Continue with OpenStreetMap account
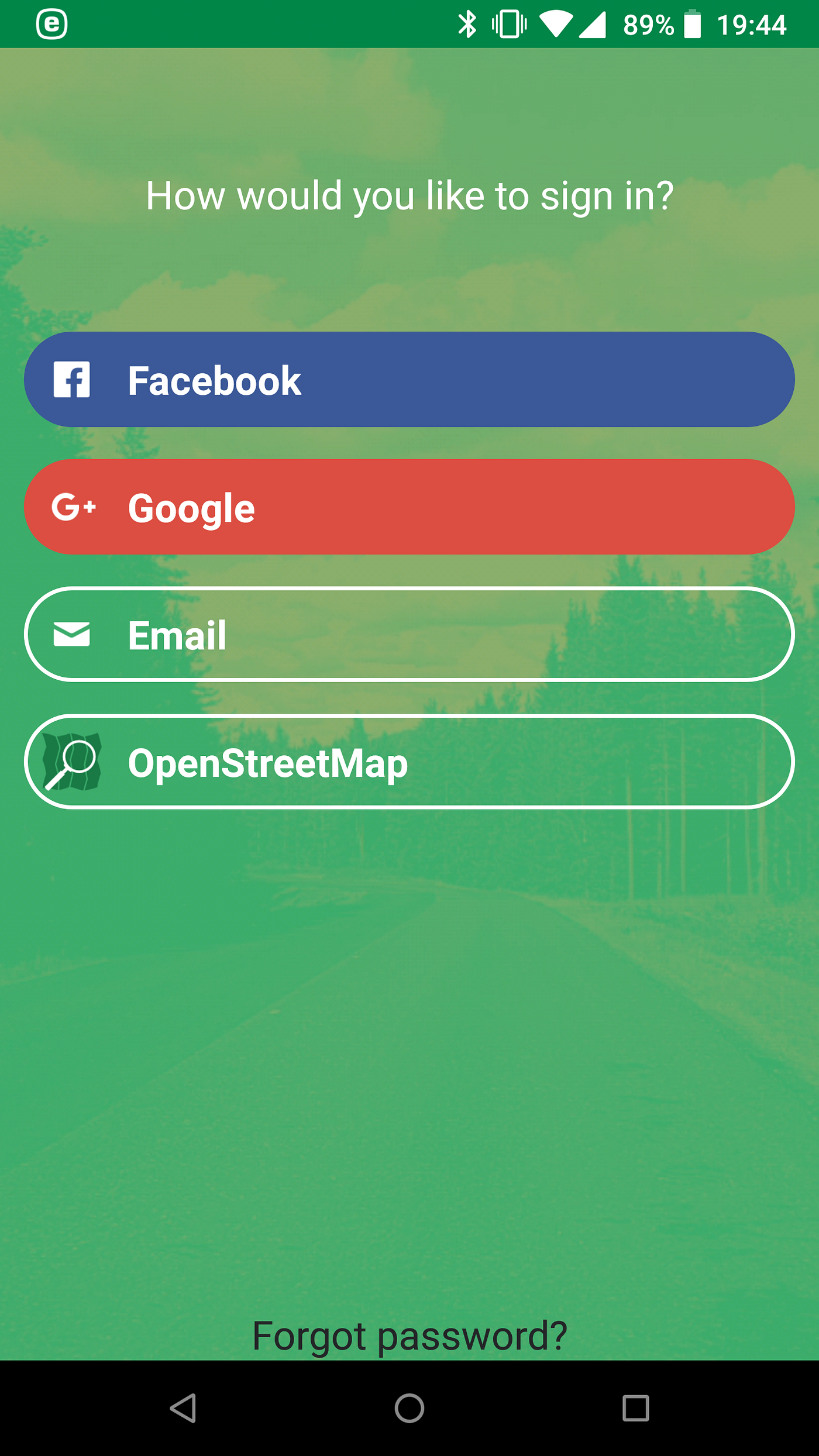Image resolution: width=819 pixels, height=1456 pixels. 409,762
